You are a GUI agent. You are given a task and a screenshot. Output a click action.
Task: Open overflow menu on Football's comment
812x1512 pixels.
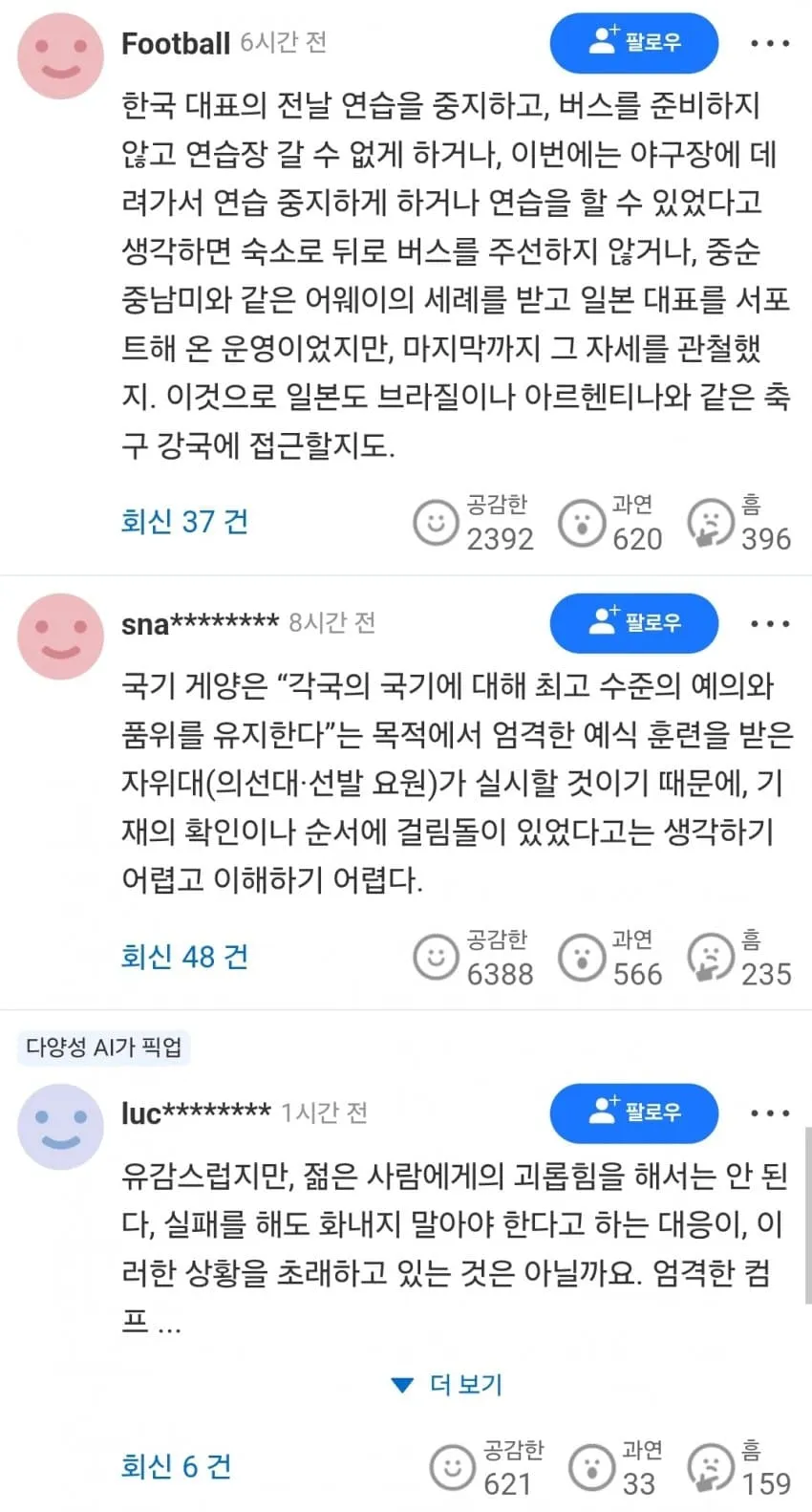click(x=770, y=43)
